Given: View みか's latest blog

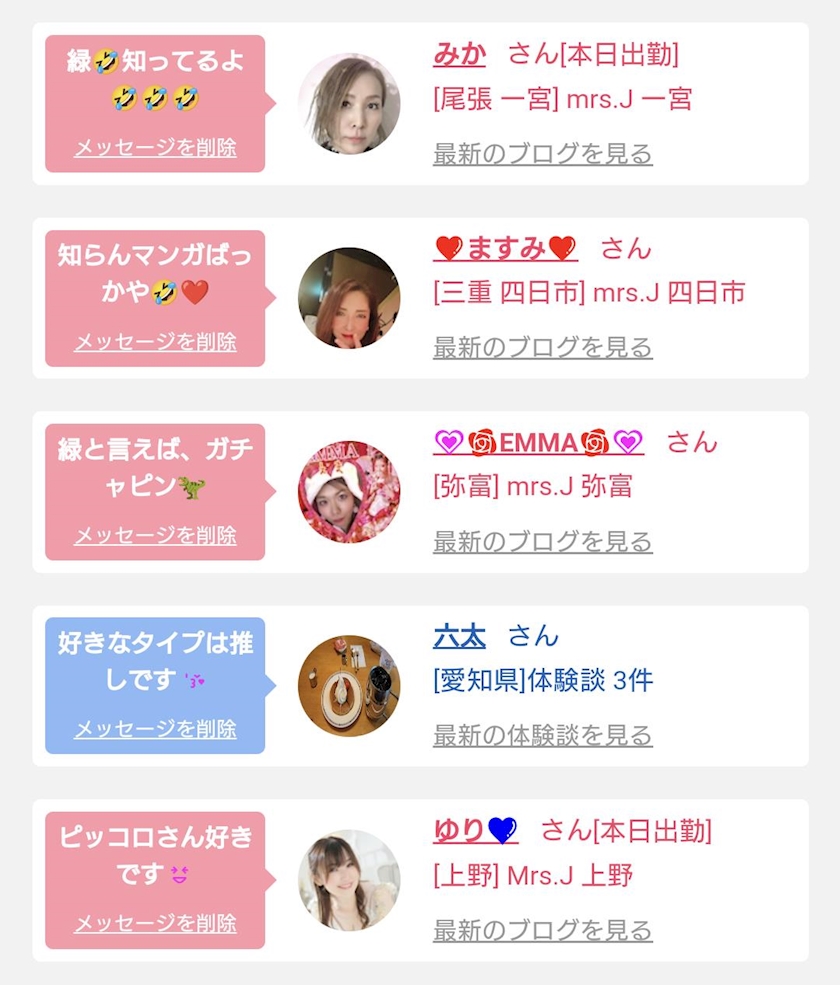Looking at the screenshot, I should pyautogui.click(x=543, y=154).
